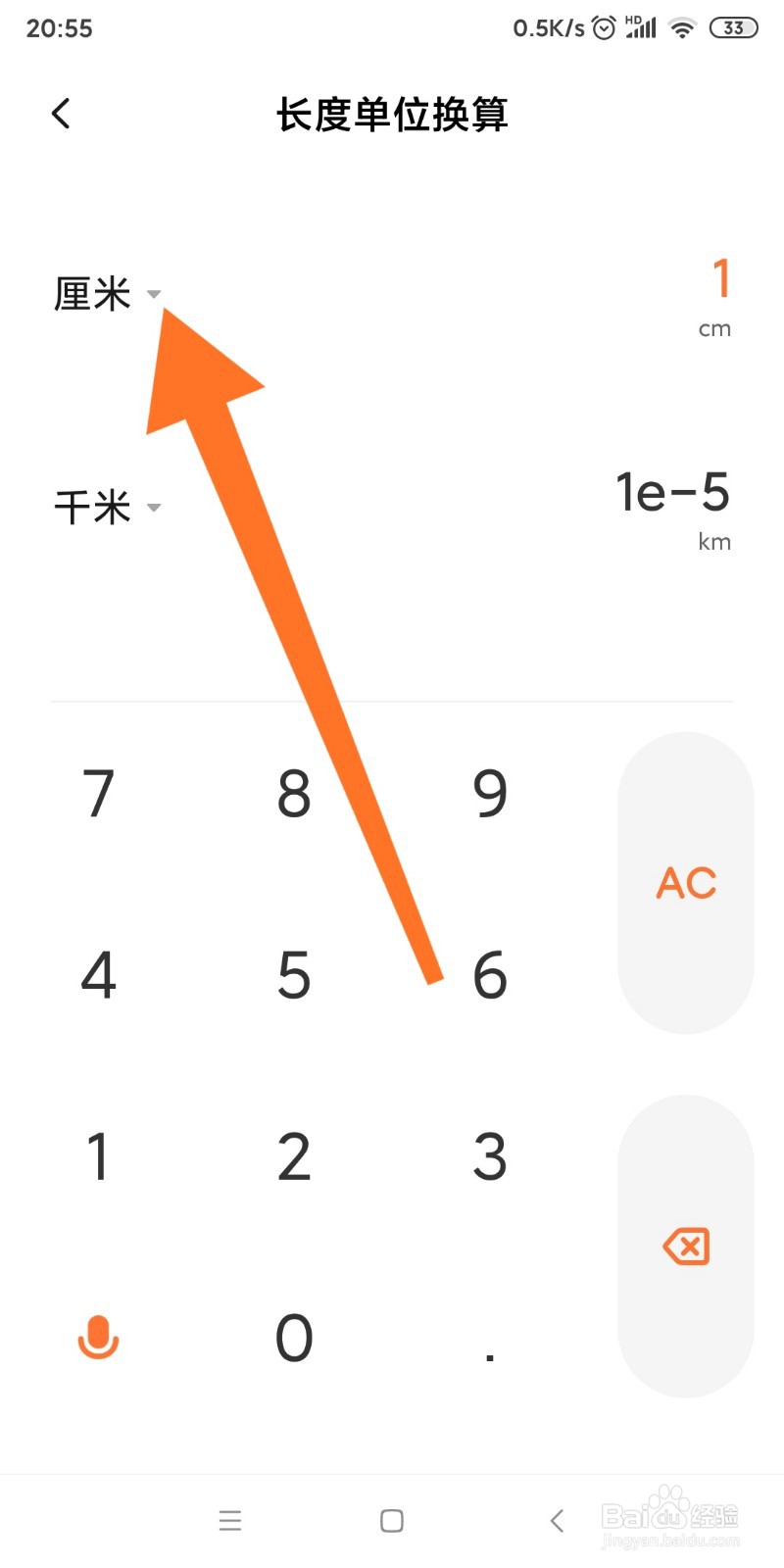Tap the microphone voice input icon
The height and width of the screenshot is (1568, 784).
tap(97, 1339)
